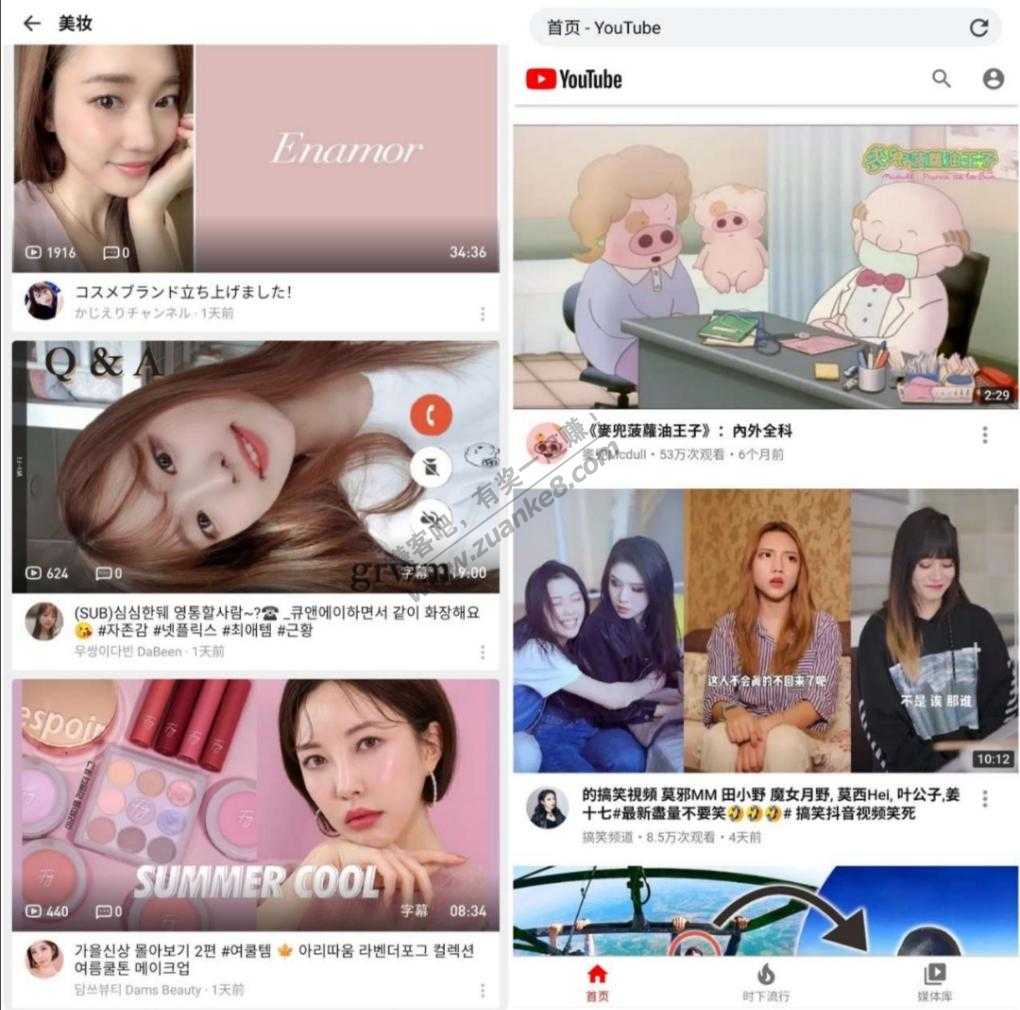1020x1010 pixels.
Task: Switch to the 首页 tab
Action: pyautogui.click(x=597, y=982)
